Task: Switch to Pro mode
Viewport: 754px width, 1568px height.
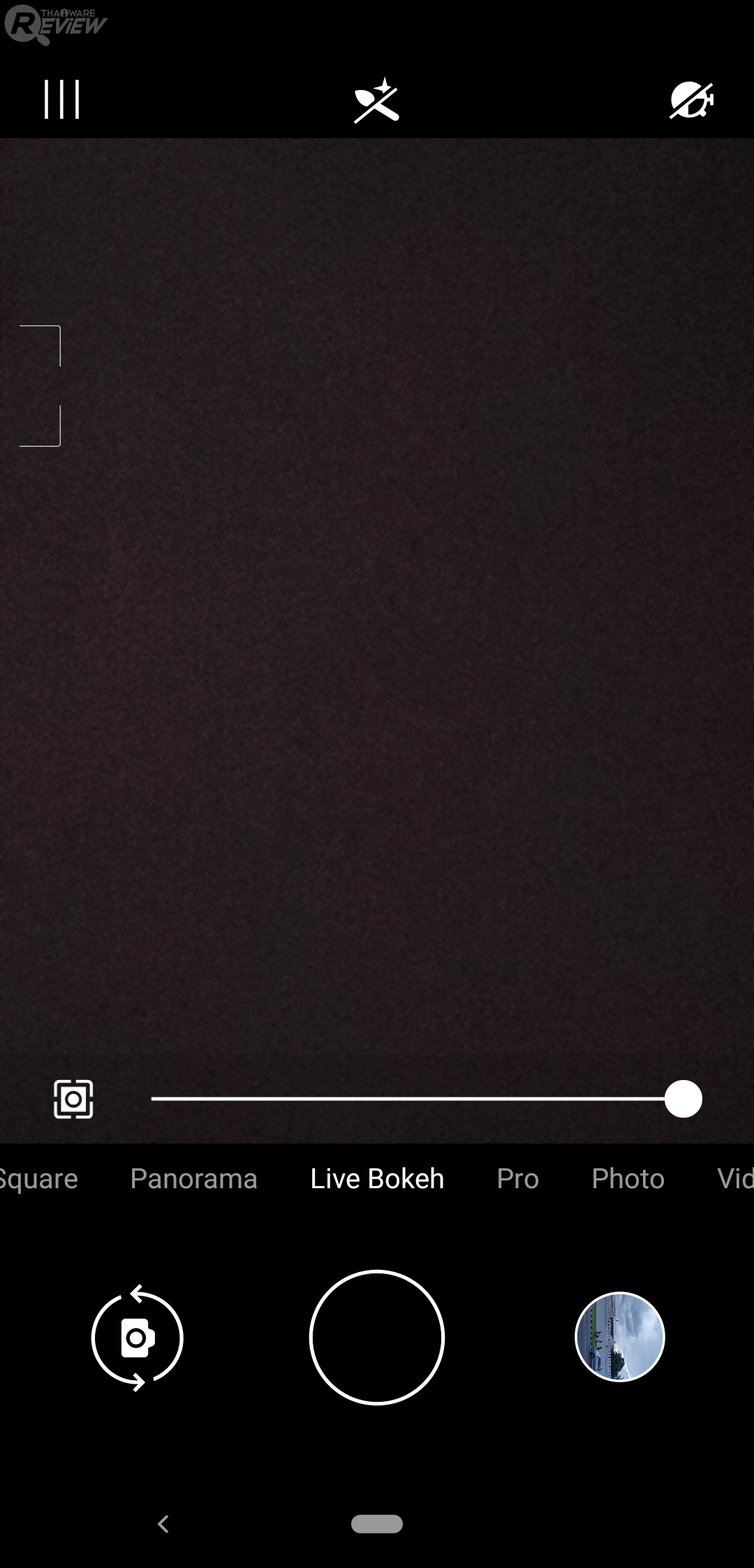Action: [x=517, y=1179]
